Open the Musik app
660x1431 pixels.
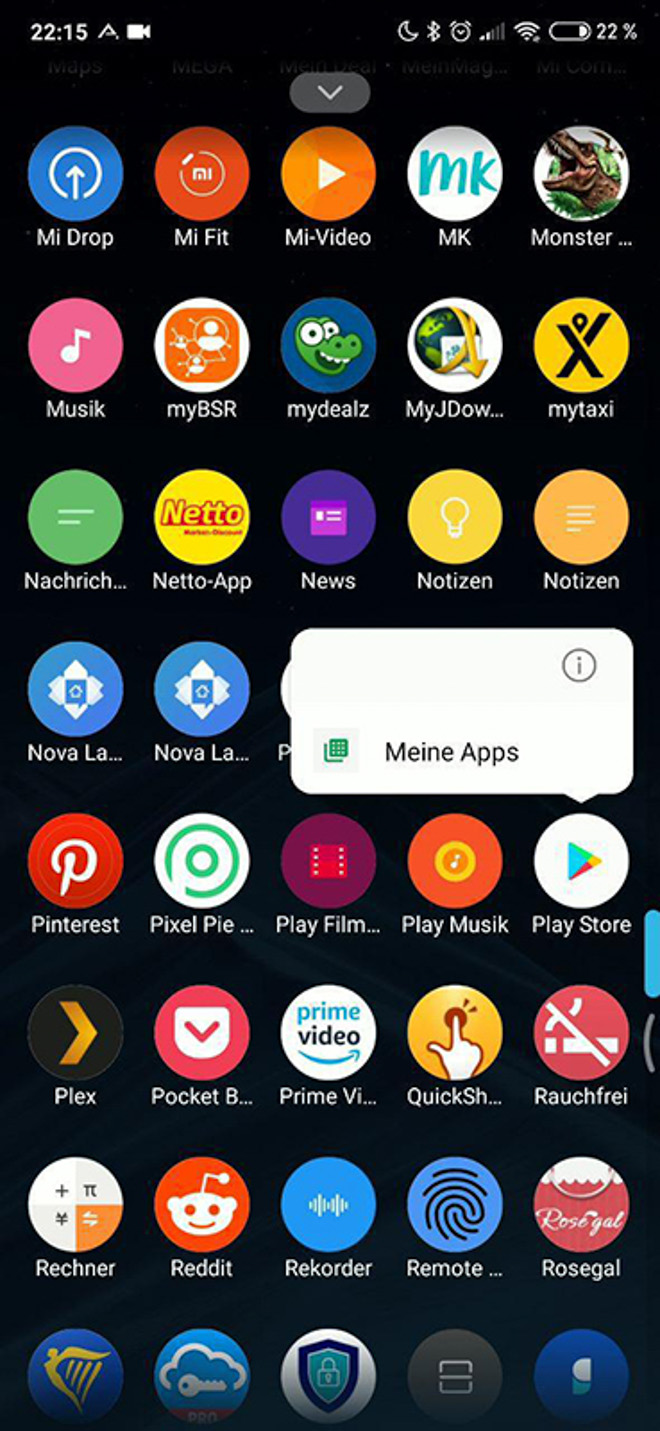pyautogui.click(x=75, y=346)
